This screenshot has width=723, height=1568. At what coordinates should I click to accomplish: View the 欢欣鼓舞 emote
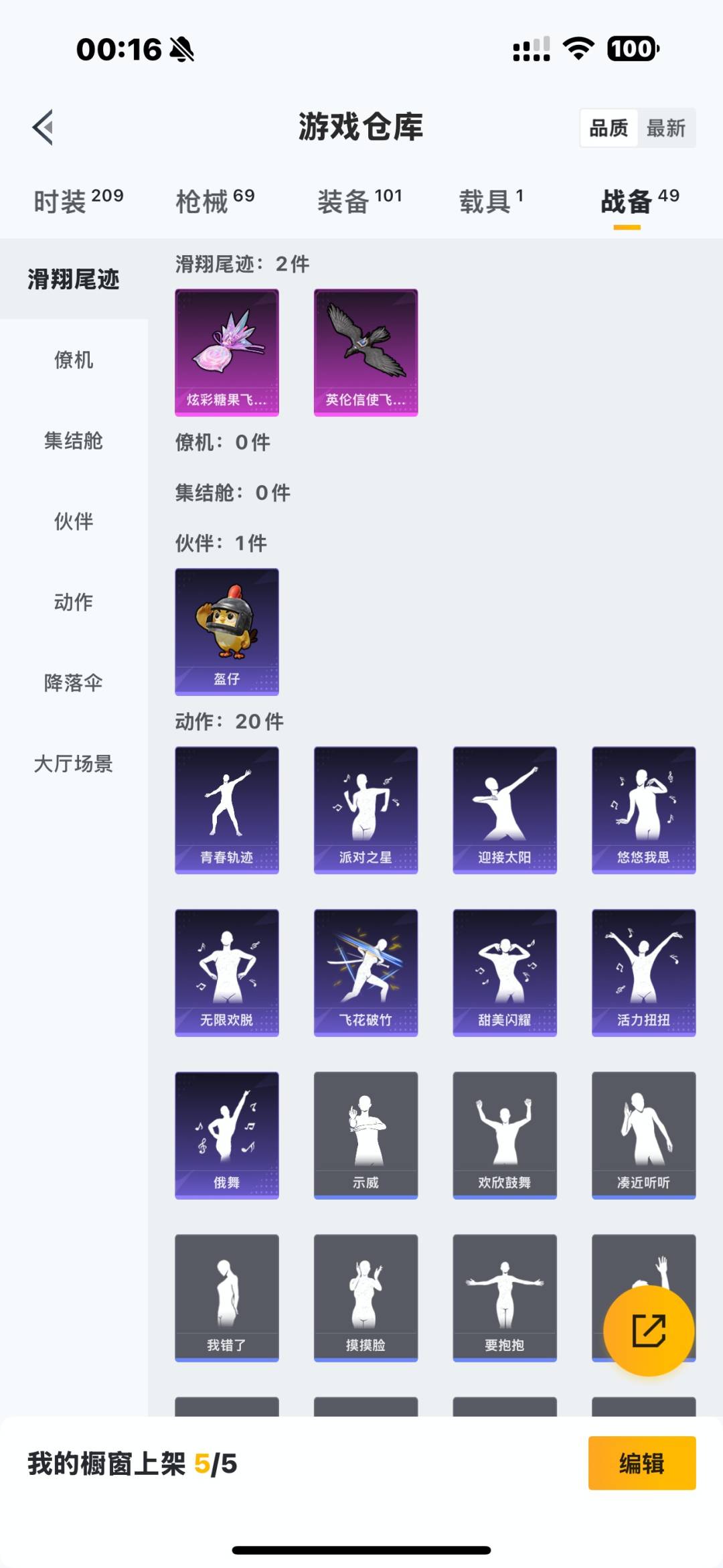pyautogui.click(x=505, y=1135)
